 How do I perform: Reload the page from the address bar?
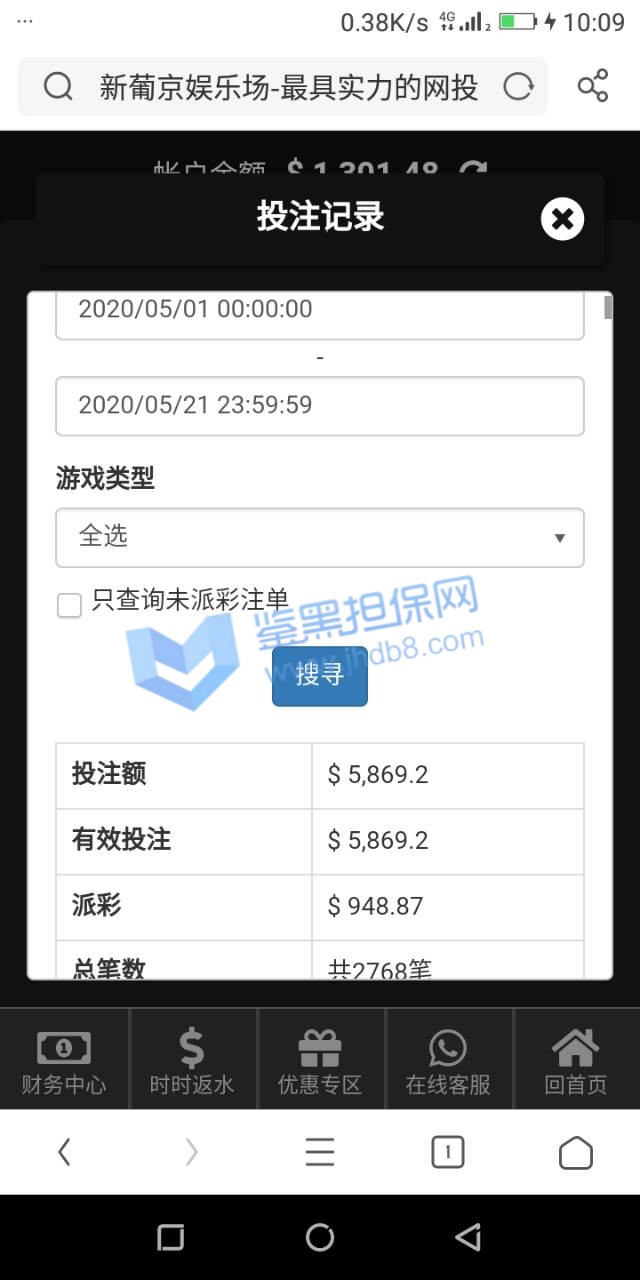tap(518, 88)
